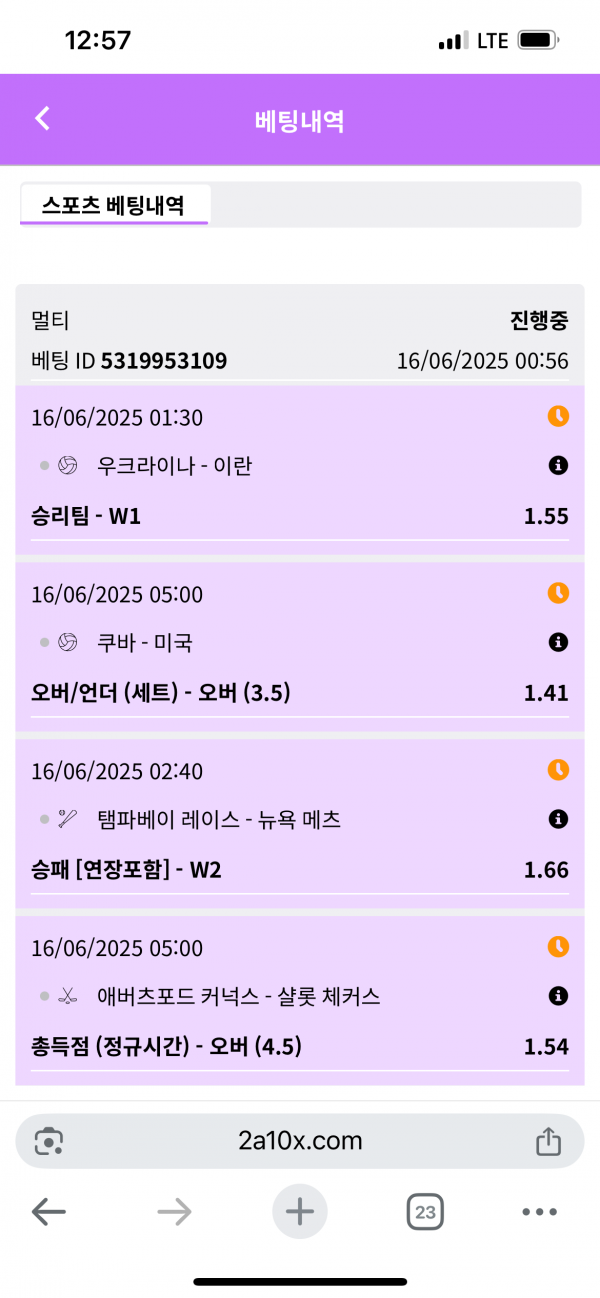The image size is (600, 1298).
Task: View the 23 open tabs
Action: point(425,1212)
